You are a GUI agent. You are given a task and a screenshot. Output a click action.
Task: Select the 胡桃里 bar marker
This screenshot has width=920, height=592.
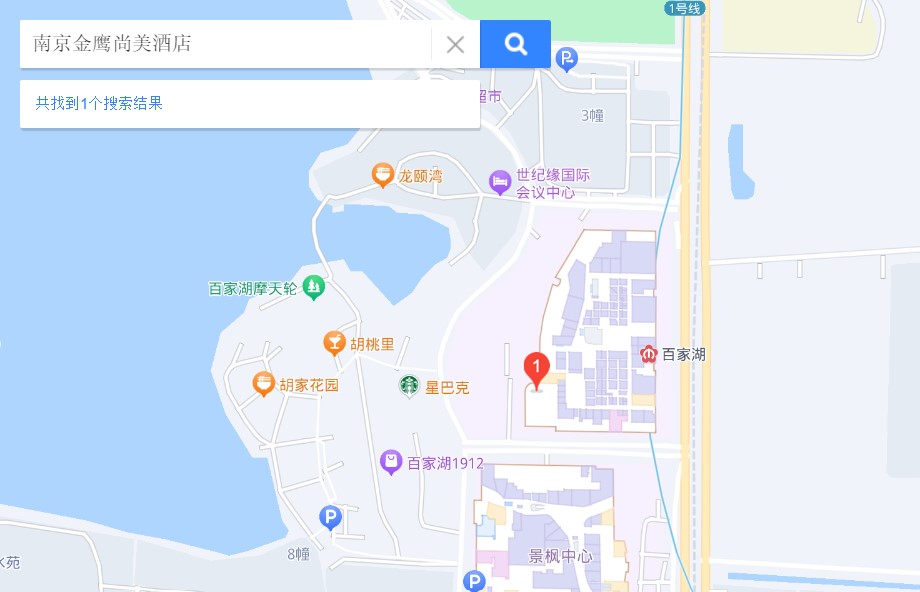[x=334, y=344]
